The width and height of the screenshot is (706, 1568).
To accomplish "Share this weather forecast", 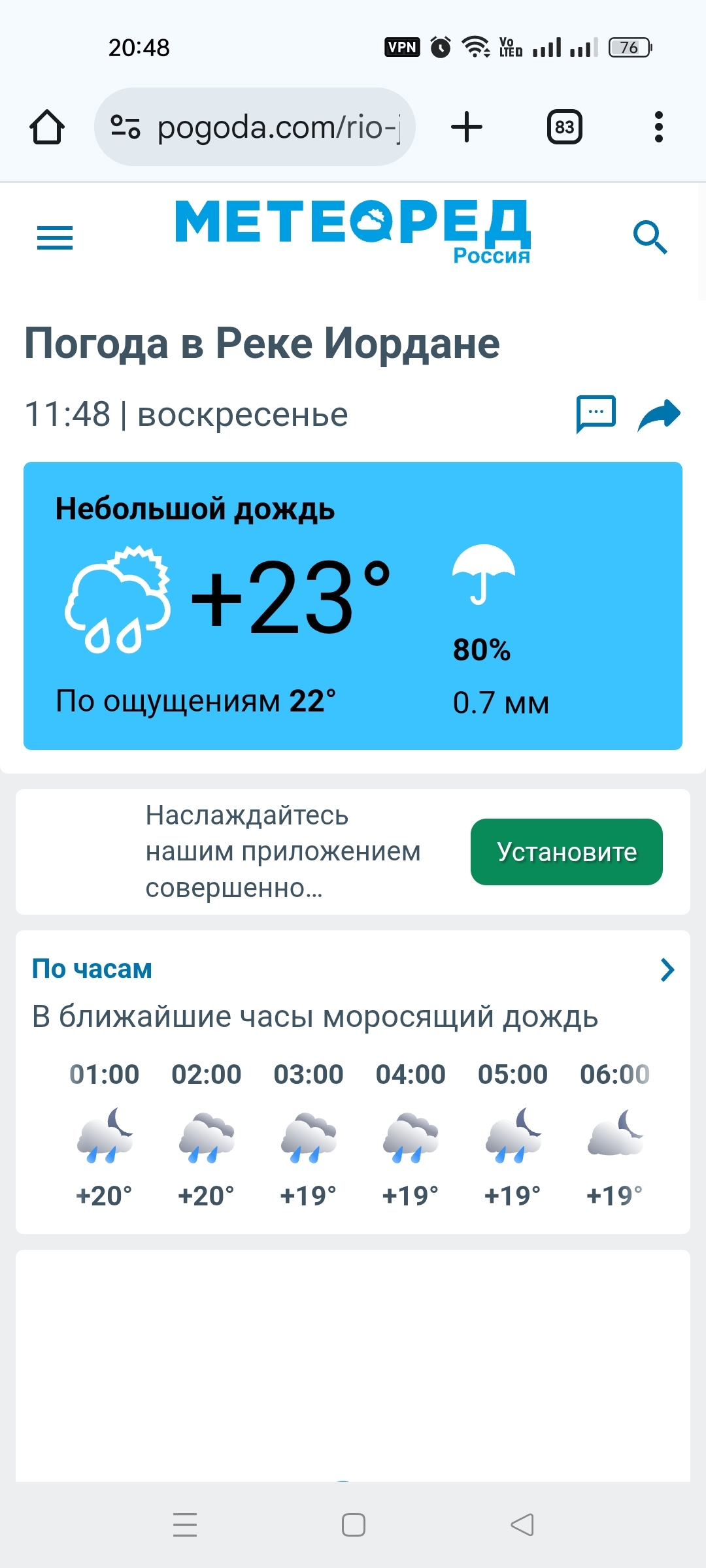I will coord(659,415).
